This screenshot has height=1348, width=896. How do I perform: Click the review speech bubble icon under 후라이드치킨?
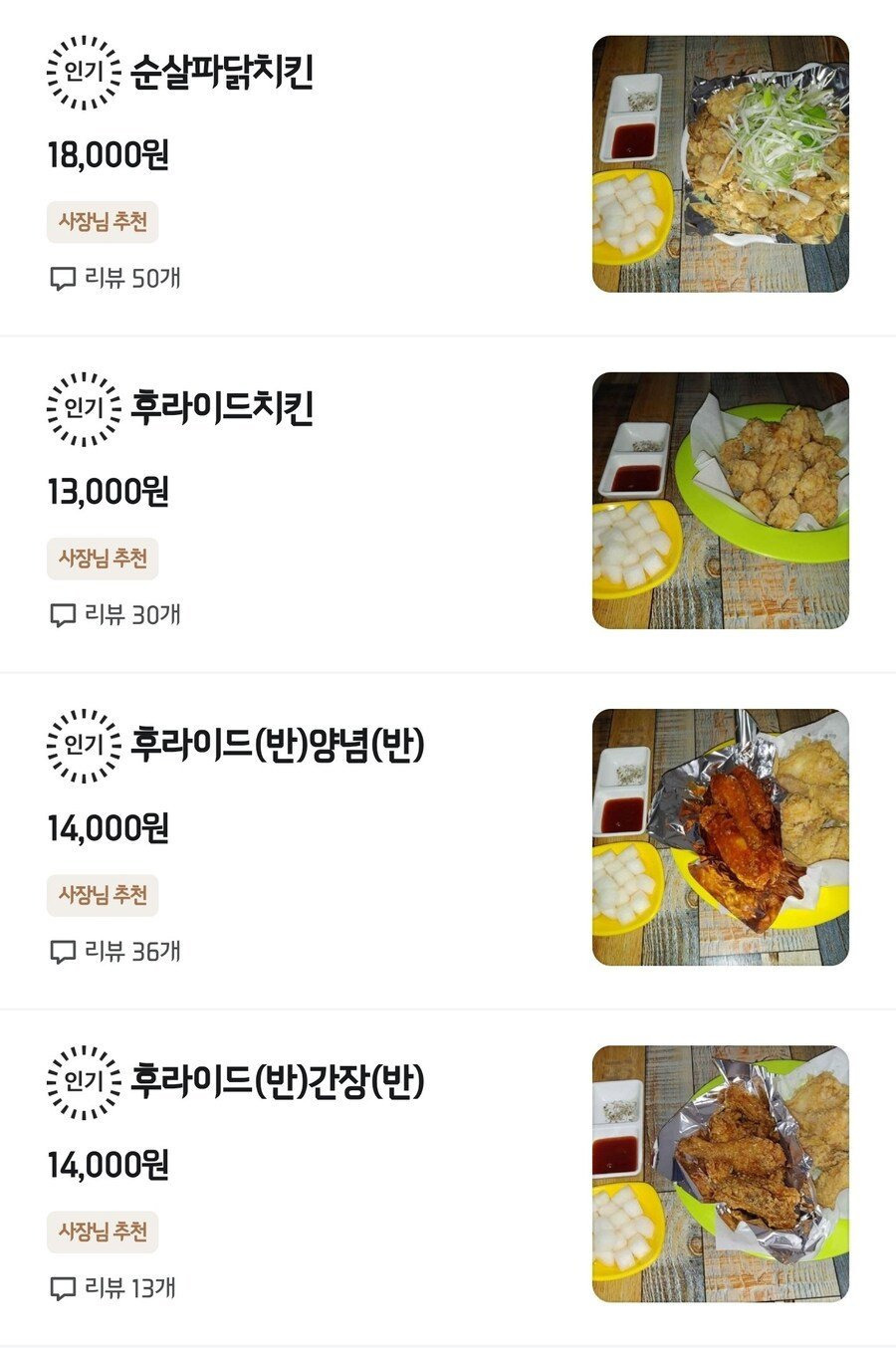tap(64, 615)
